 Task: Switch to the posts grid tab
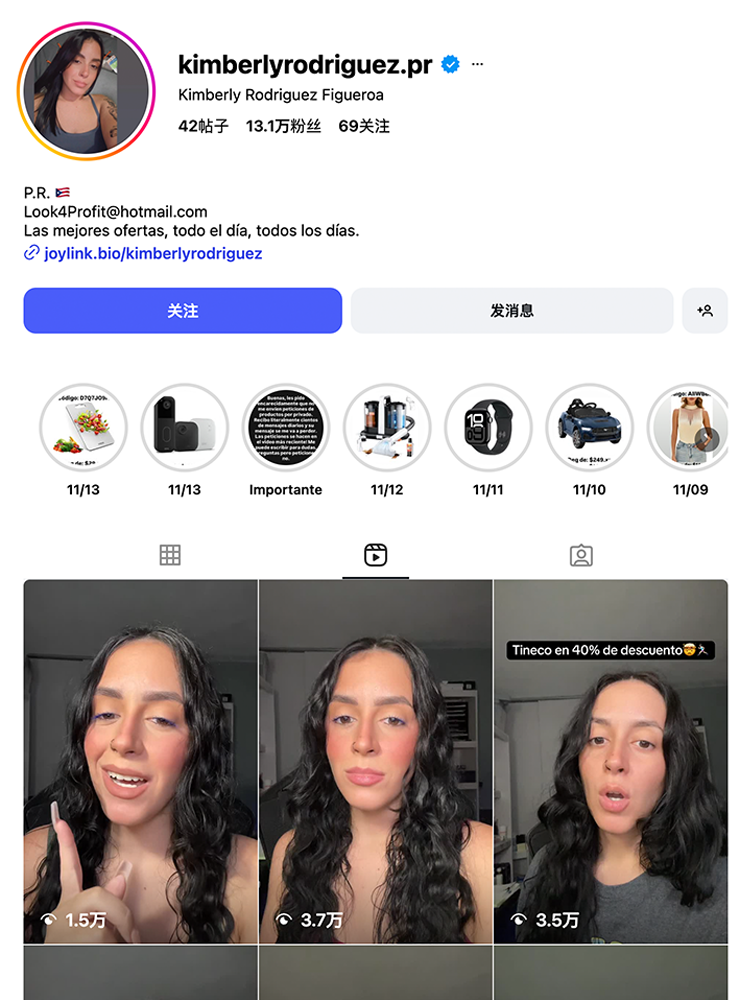tap(170, 555)
